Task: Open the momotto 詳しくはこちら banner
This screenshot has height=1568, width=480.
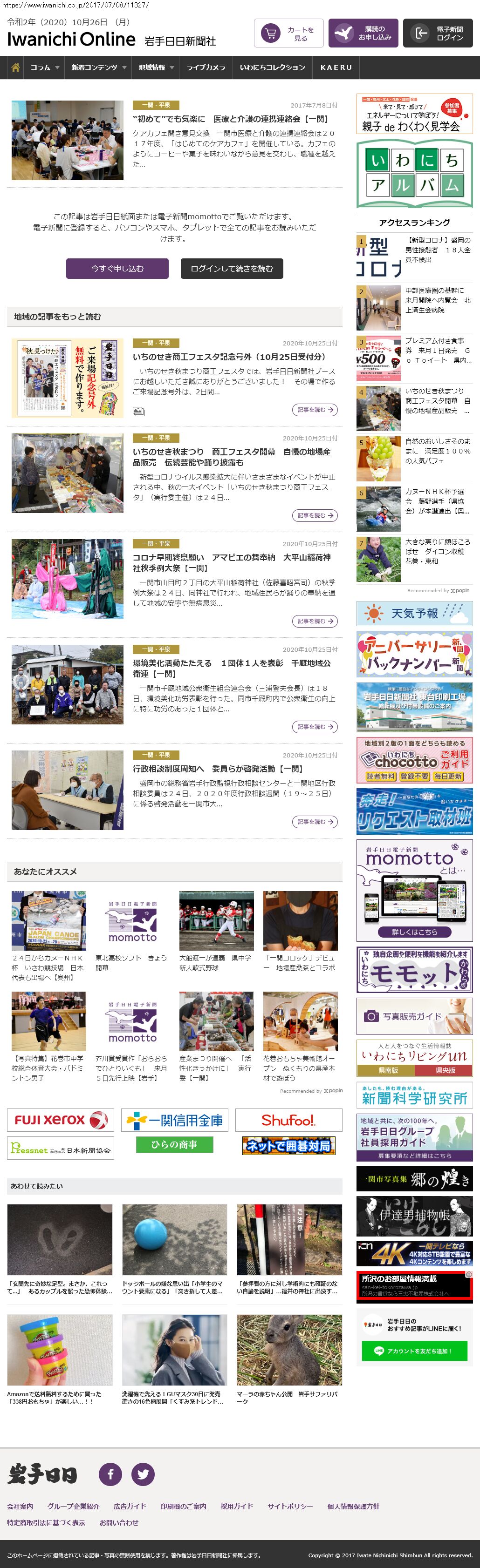Action: click(x=414, y=932)
